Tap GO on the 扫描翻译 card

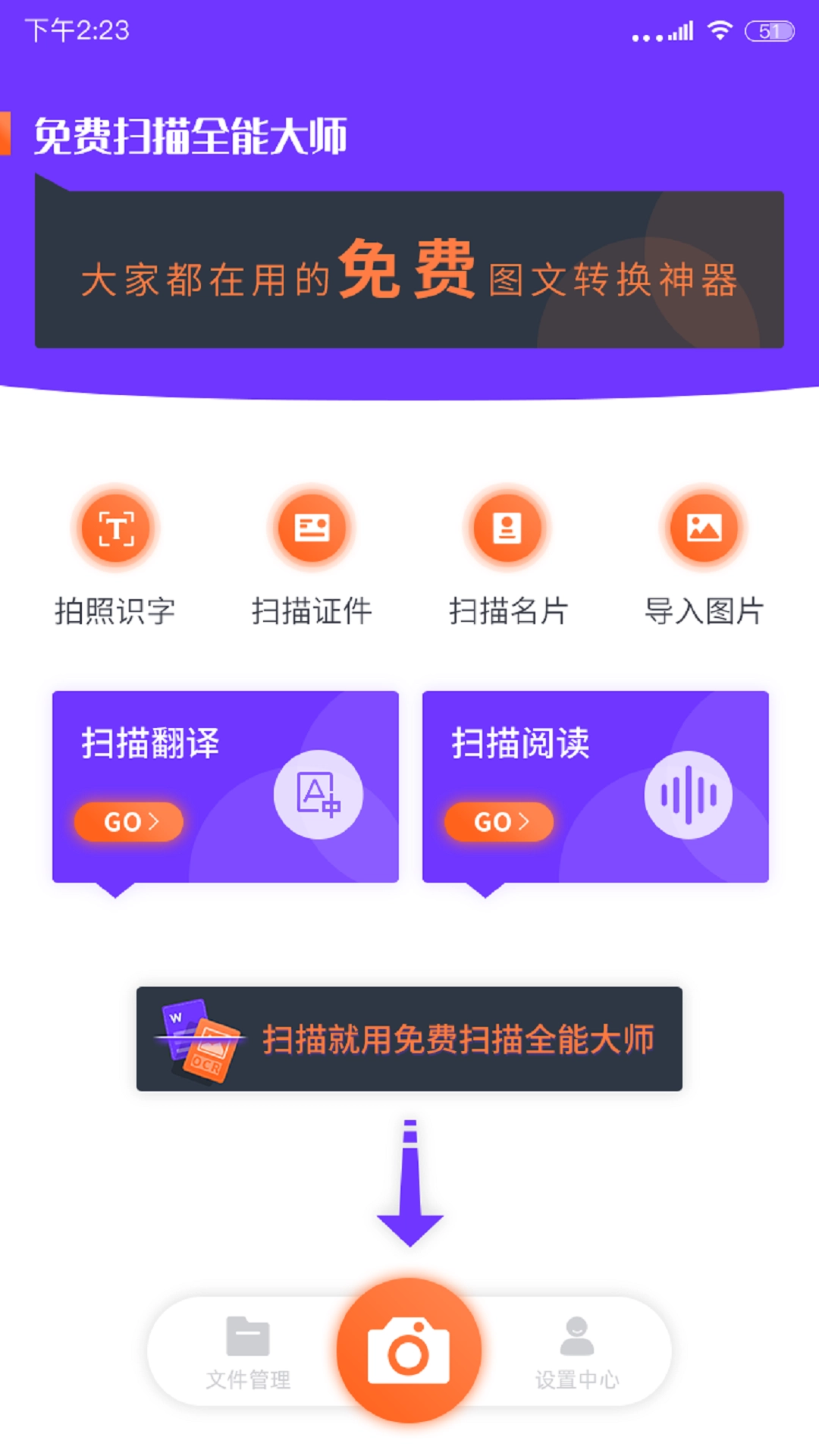[x=128, y=822]
